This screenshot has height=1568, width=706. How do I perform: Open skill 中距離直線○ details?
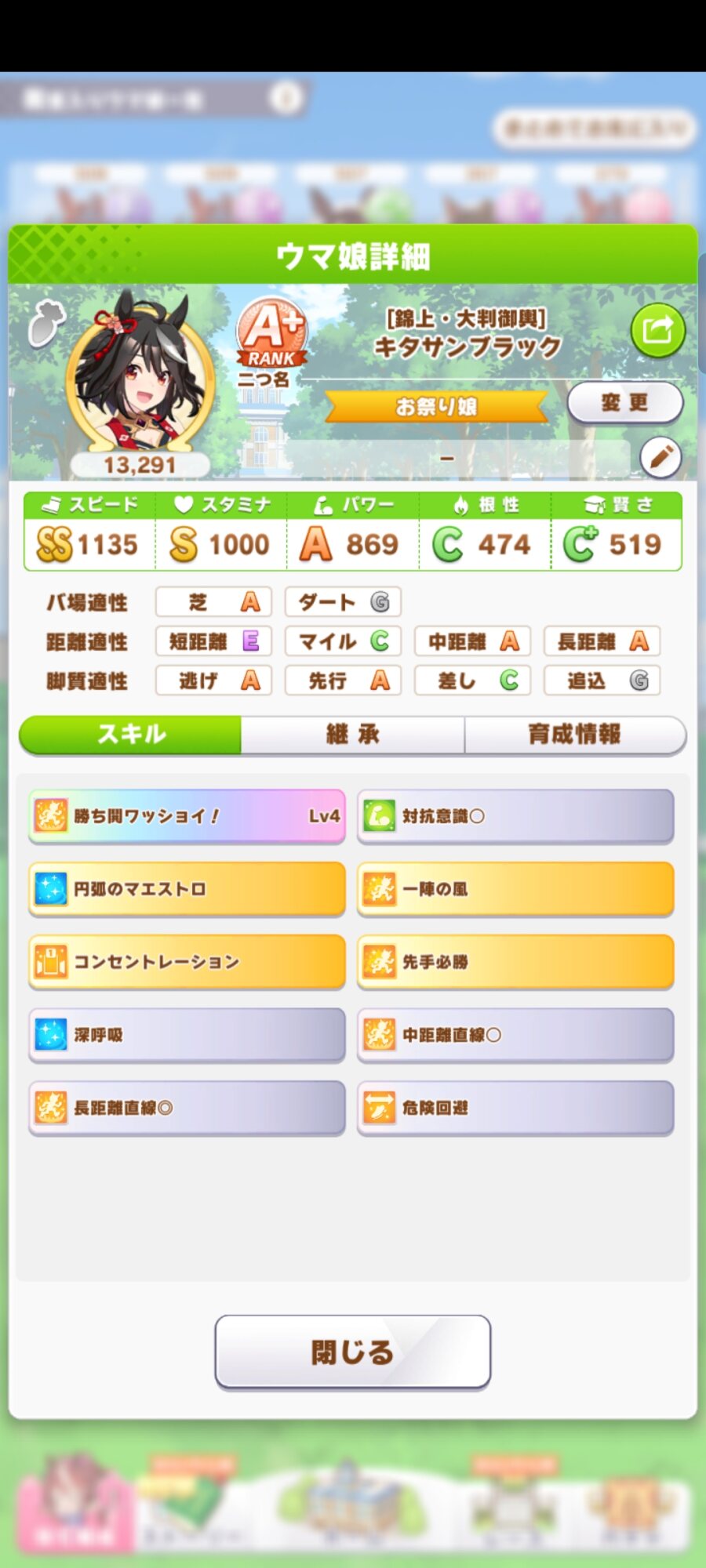tap(515, 1035)
